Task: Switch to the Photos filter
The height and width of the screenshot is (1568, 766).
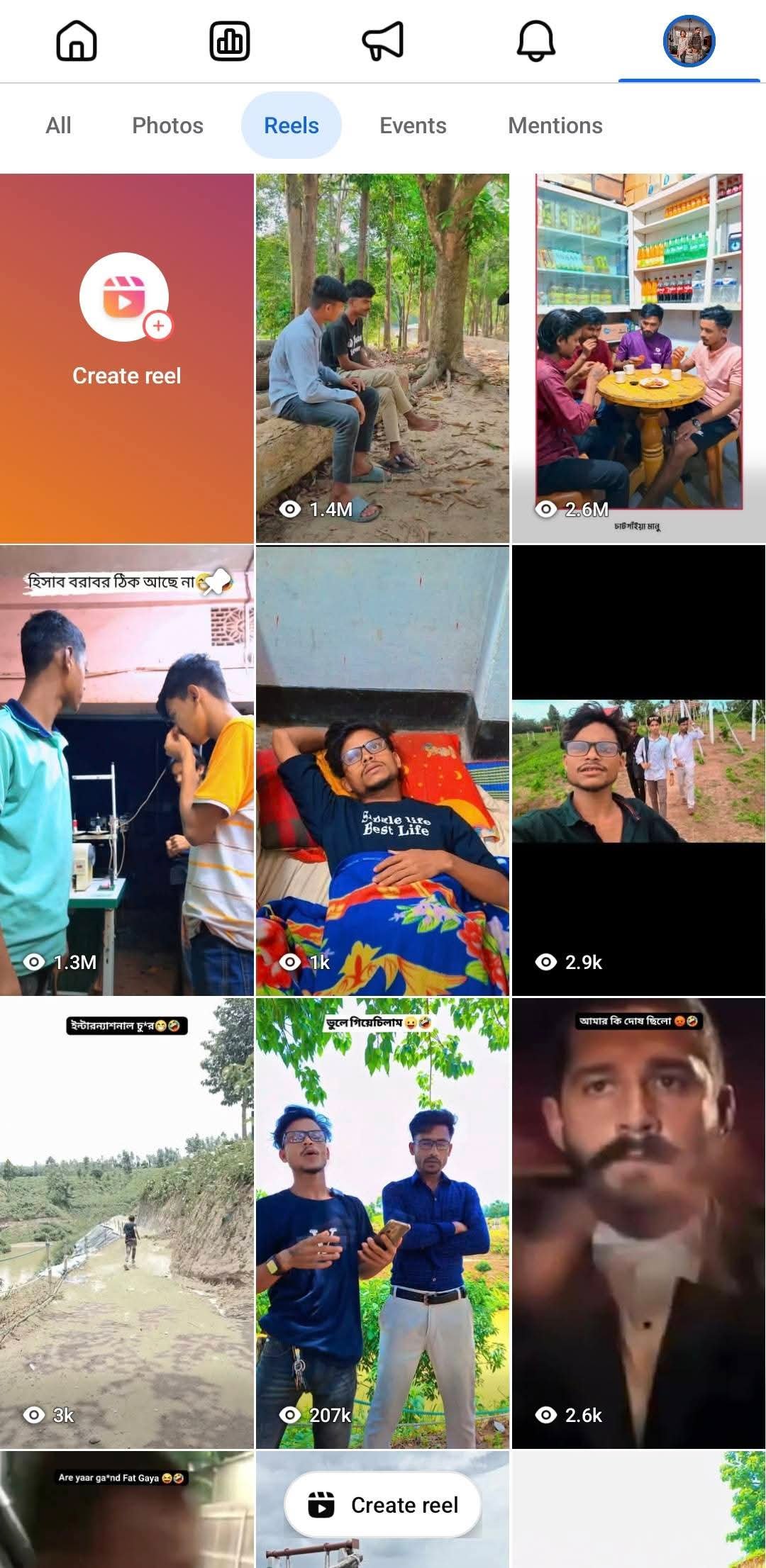Action: [167, 125]
